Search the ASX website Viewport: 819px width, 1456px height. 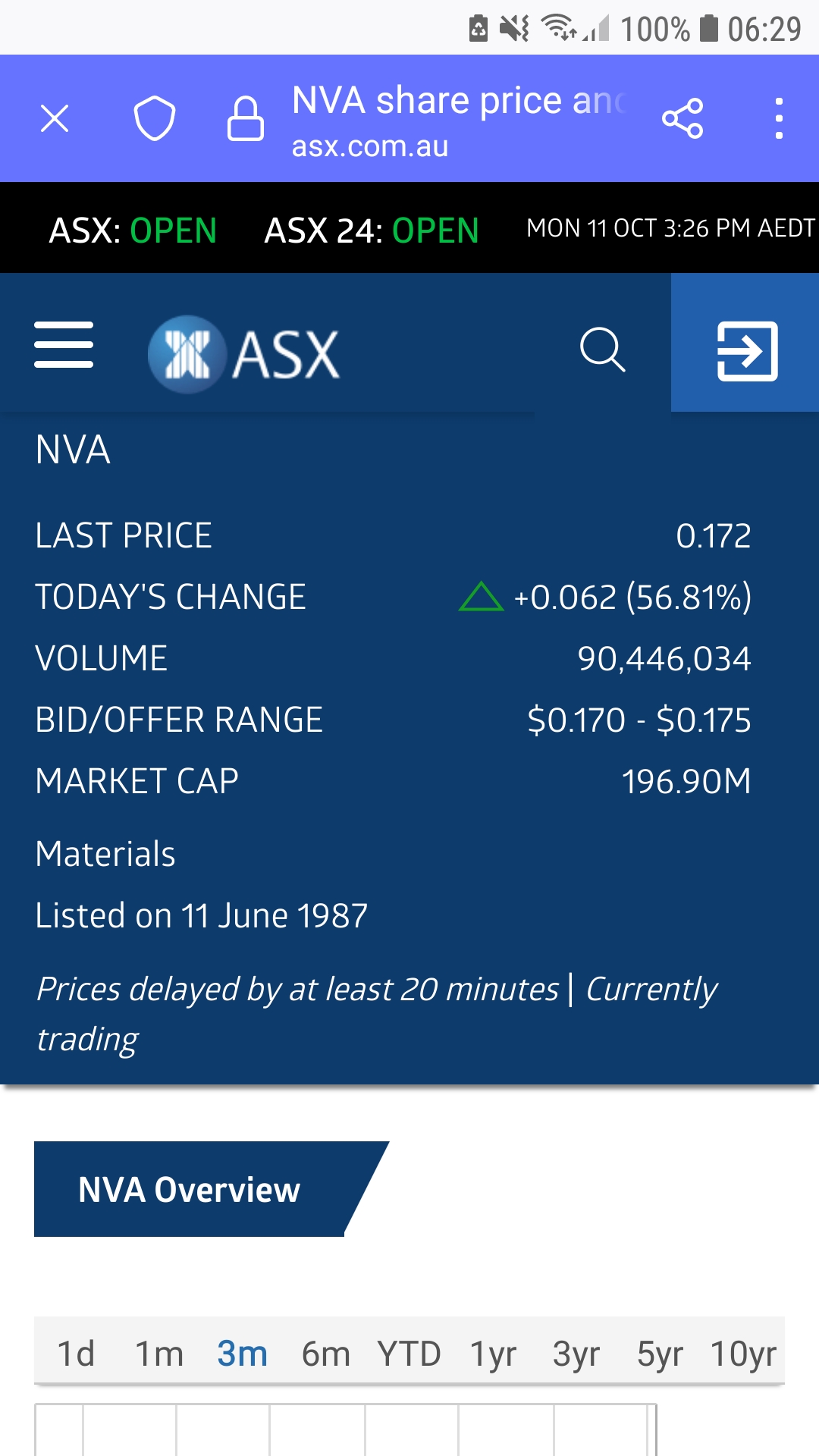[603, 350]
